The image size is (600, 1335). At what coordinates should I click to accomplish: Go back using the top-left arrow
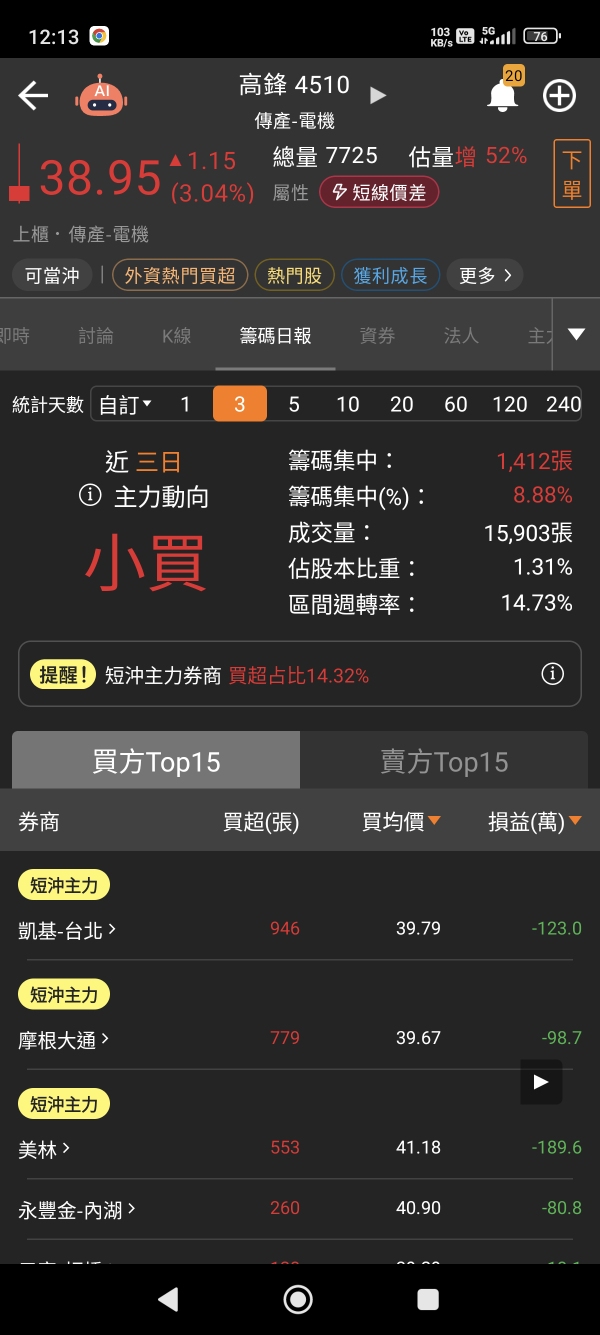(x=33, y=96)
